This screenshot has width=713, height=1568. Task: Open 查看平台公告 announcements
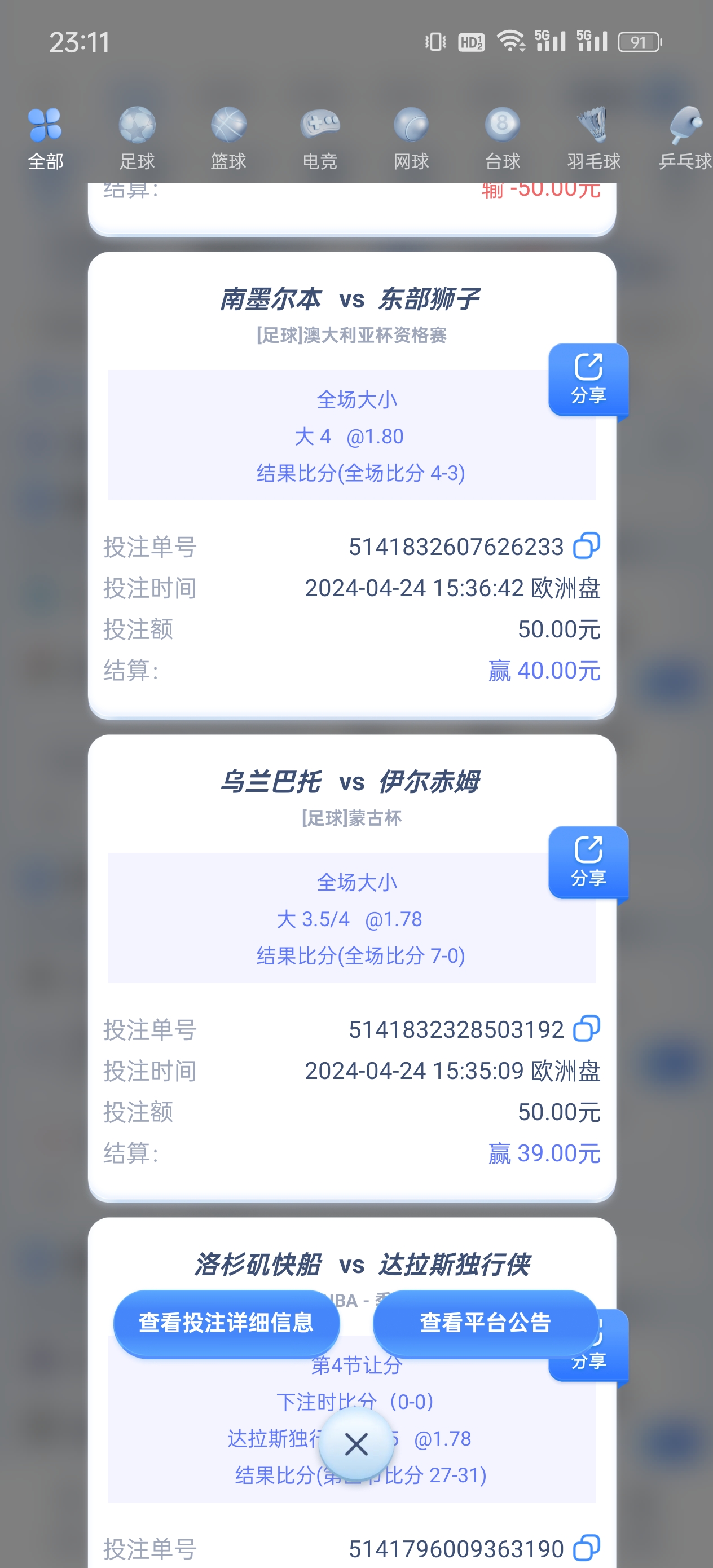point(485,1322)
